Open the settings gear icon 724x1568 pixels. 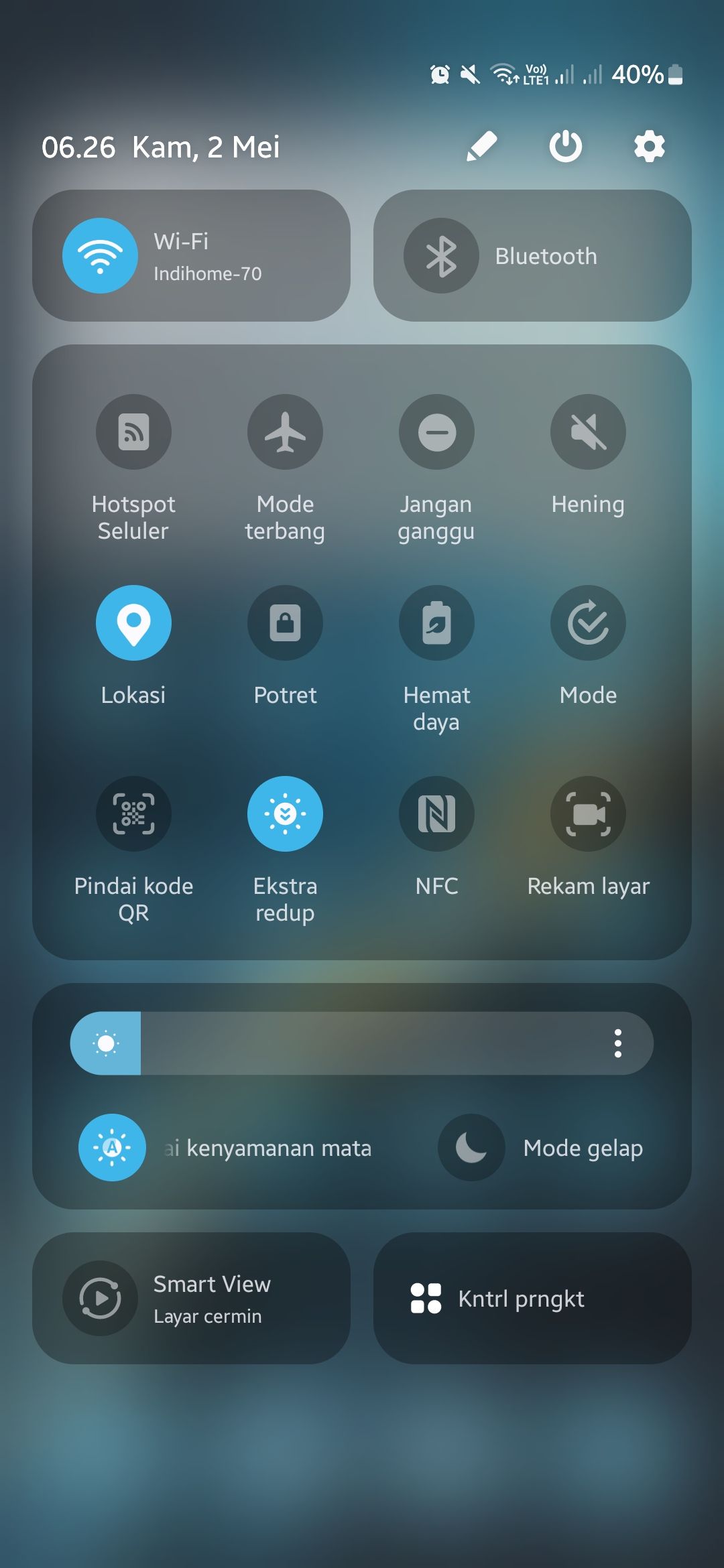(648, 147)
